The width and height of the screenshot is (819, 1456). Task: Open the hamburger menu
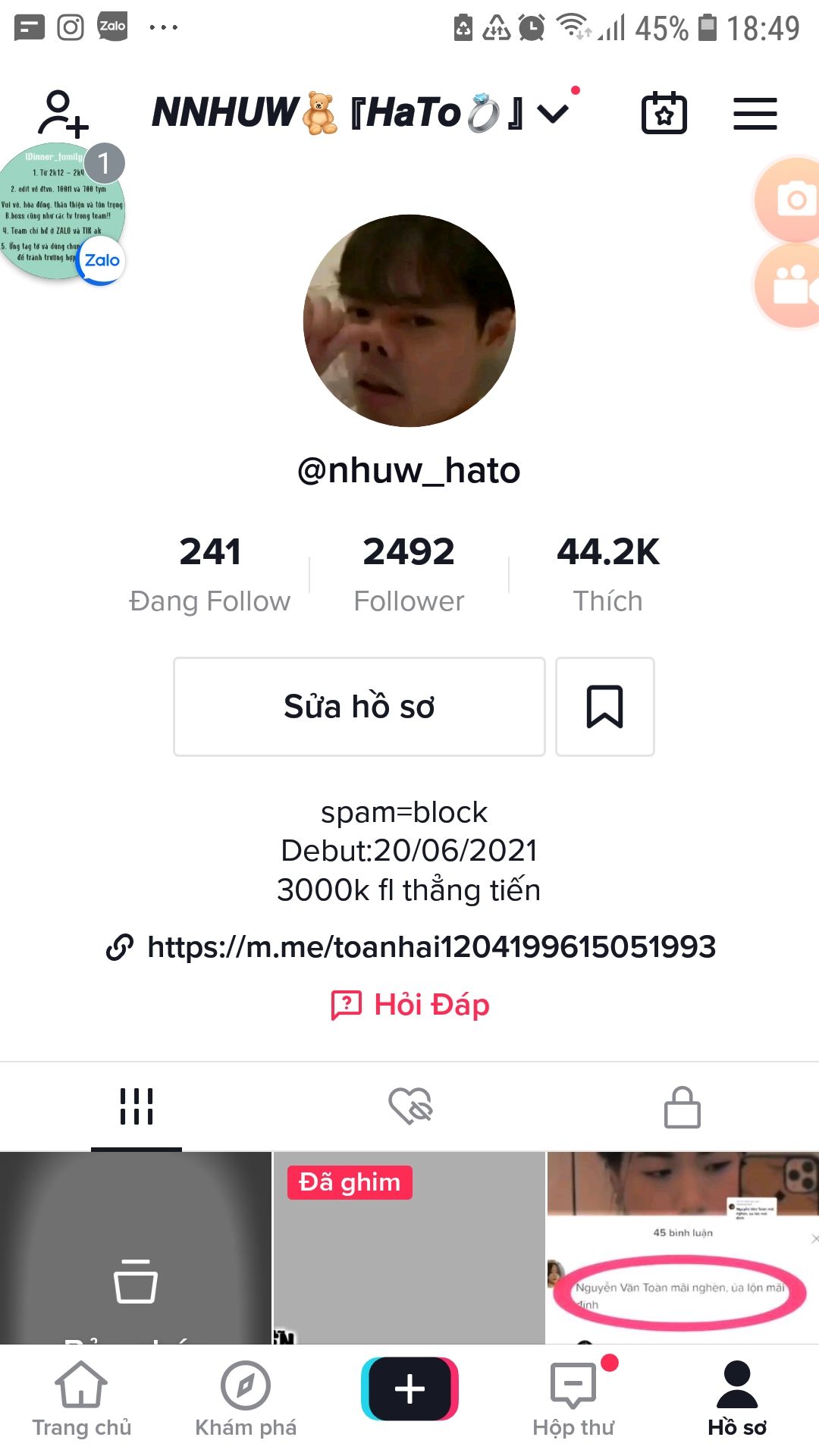click(x=755, y=114)
